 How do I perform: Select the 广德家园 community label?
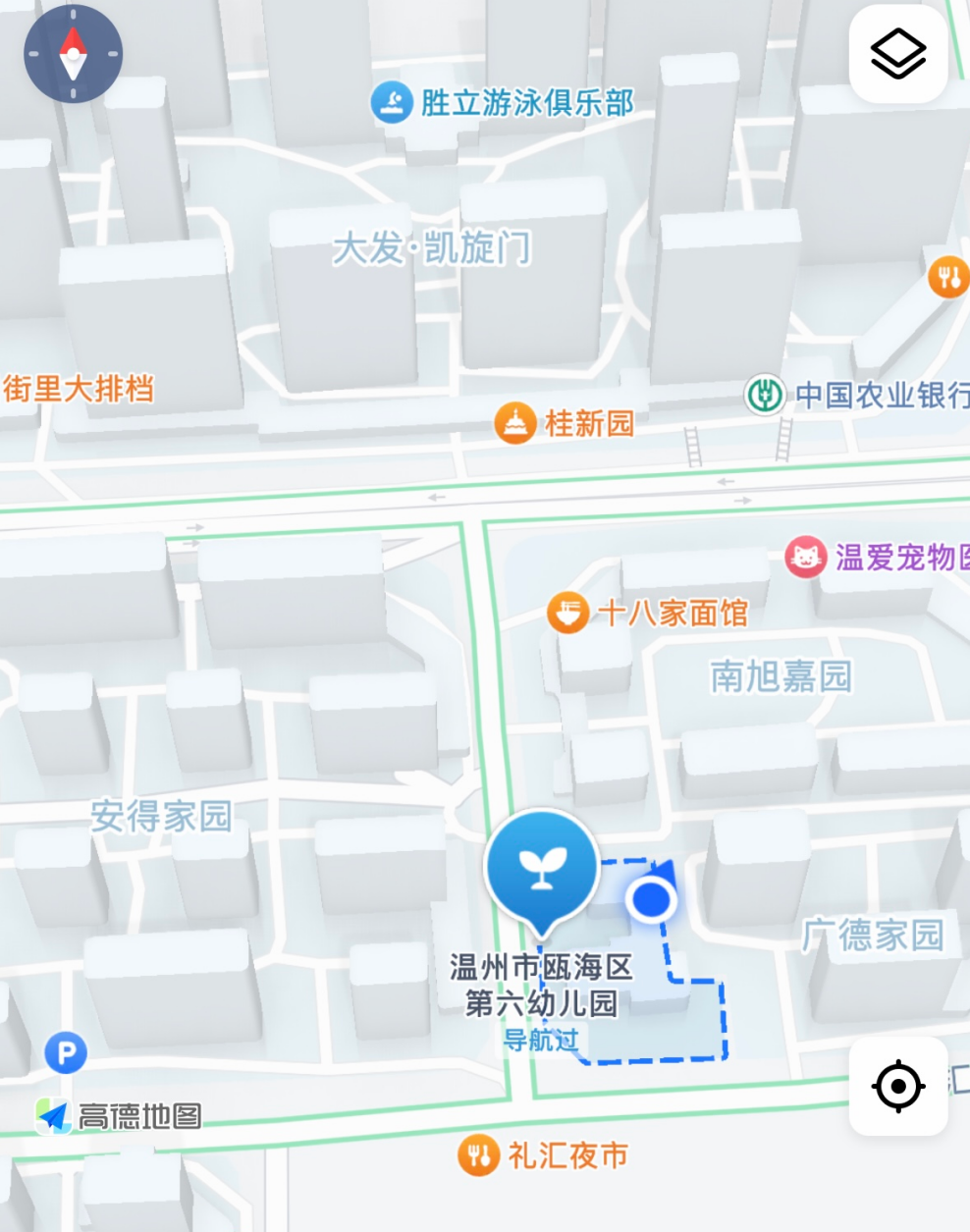873,935
